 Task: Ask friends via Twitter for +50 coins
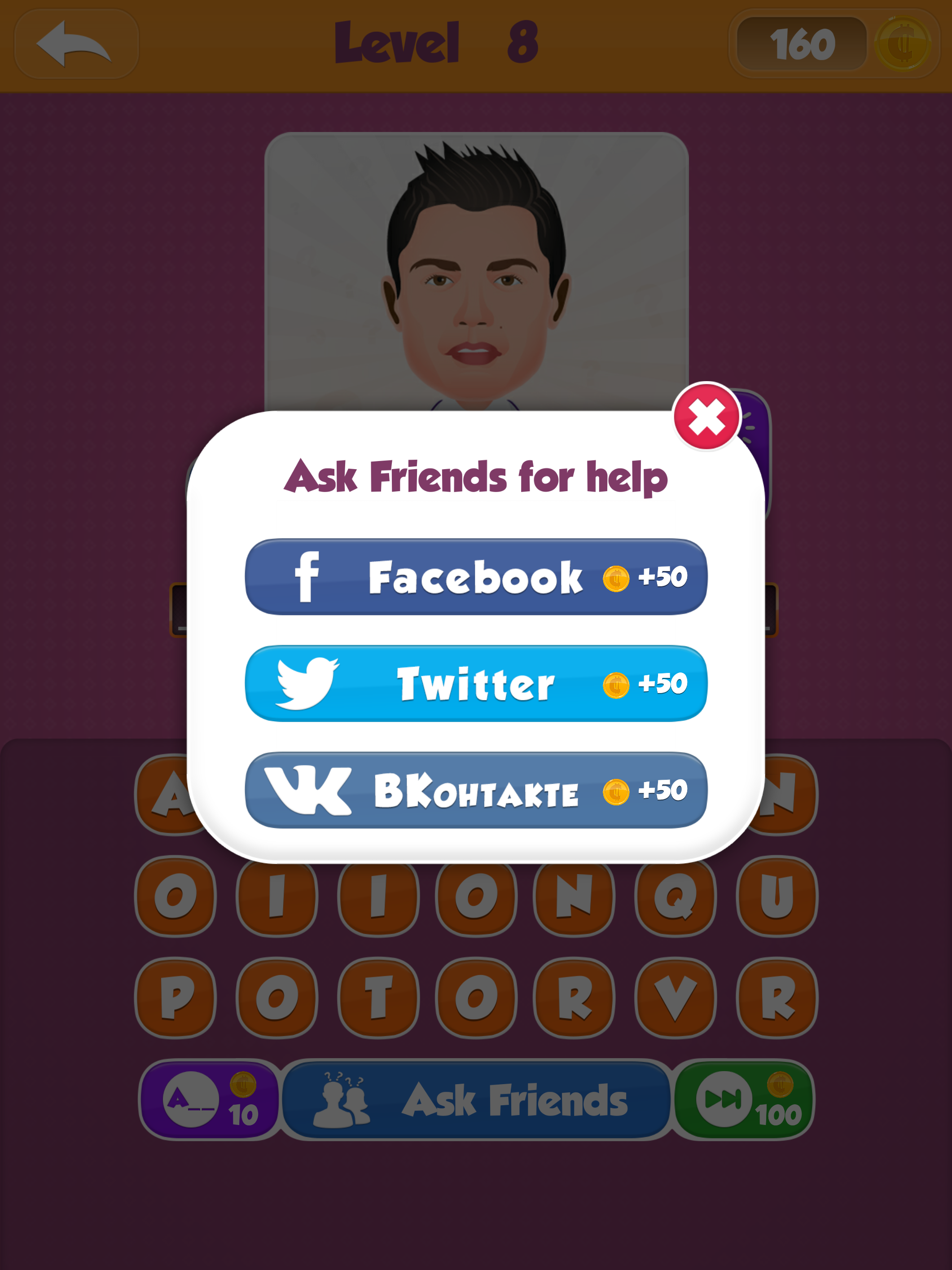point(475,683)
